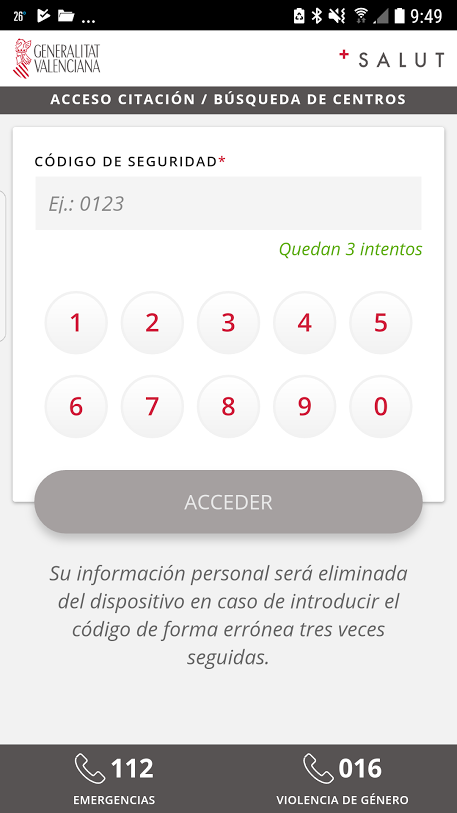Enter digit 9 on the keypad

(x=304, y=406)
